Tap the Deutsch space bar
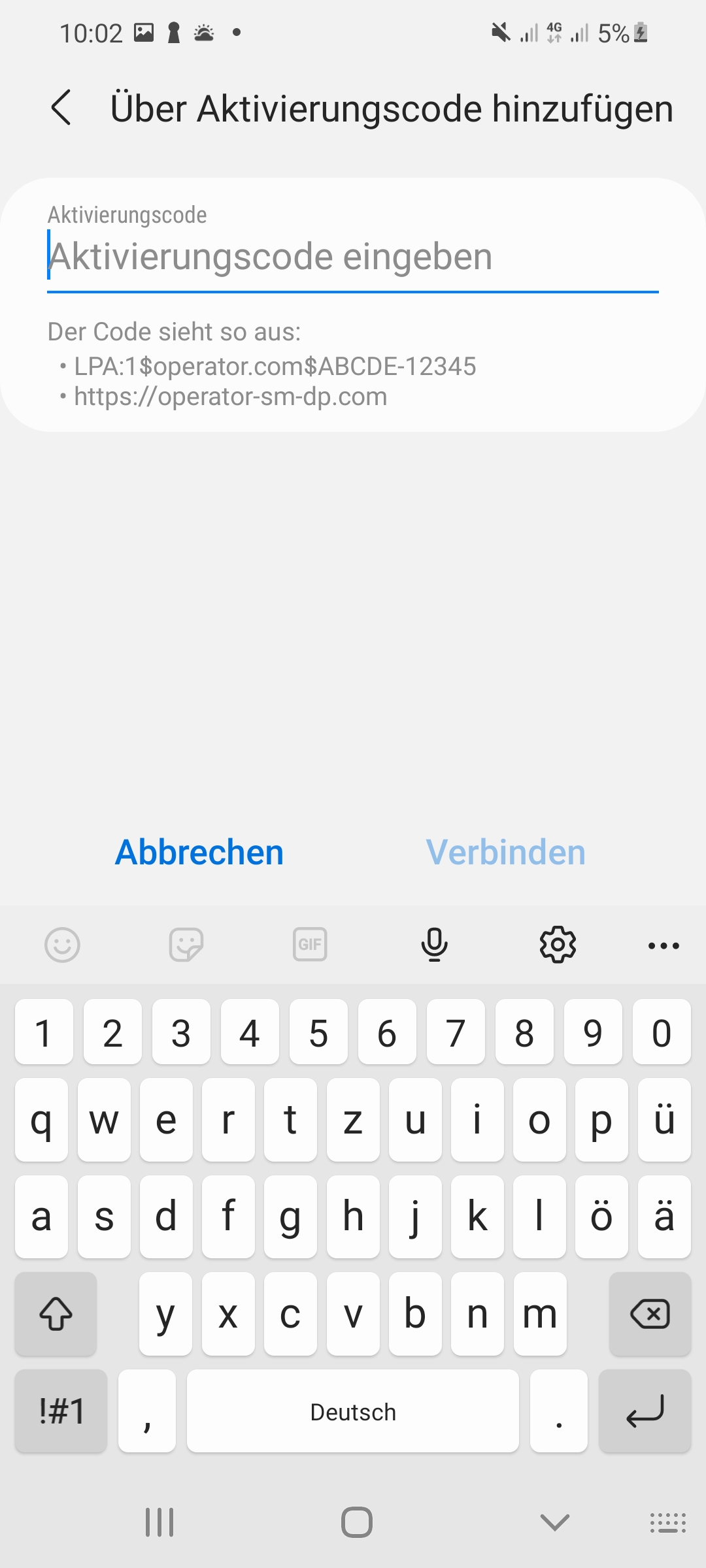Image resolution: width=706 pixels, height=1568 pixels. coord(353,1411)
